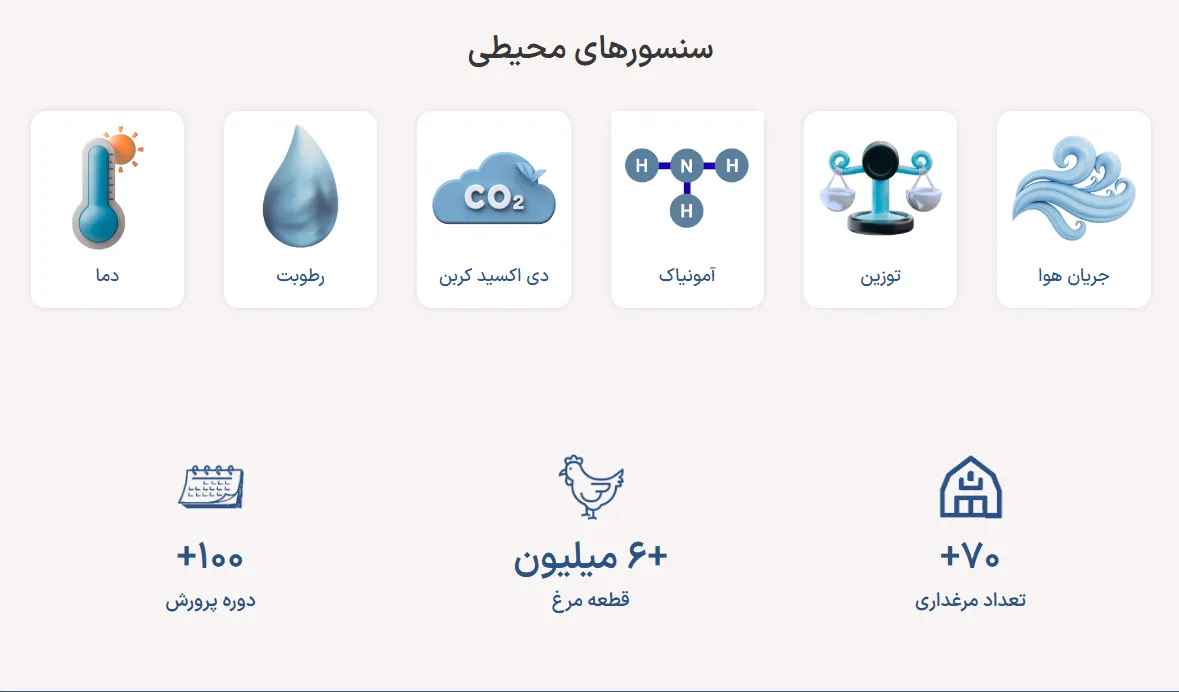View the آمونیاک ammonia sensor card
Screen dimensions: 1179x692
tap(687, 209)
